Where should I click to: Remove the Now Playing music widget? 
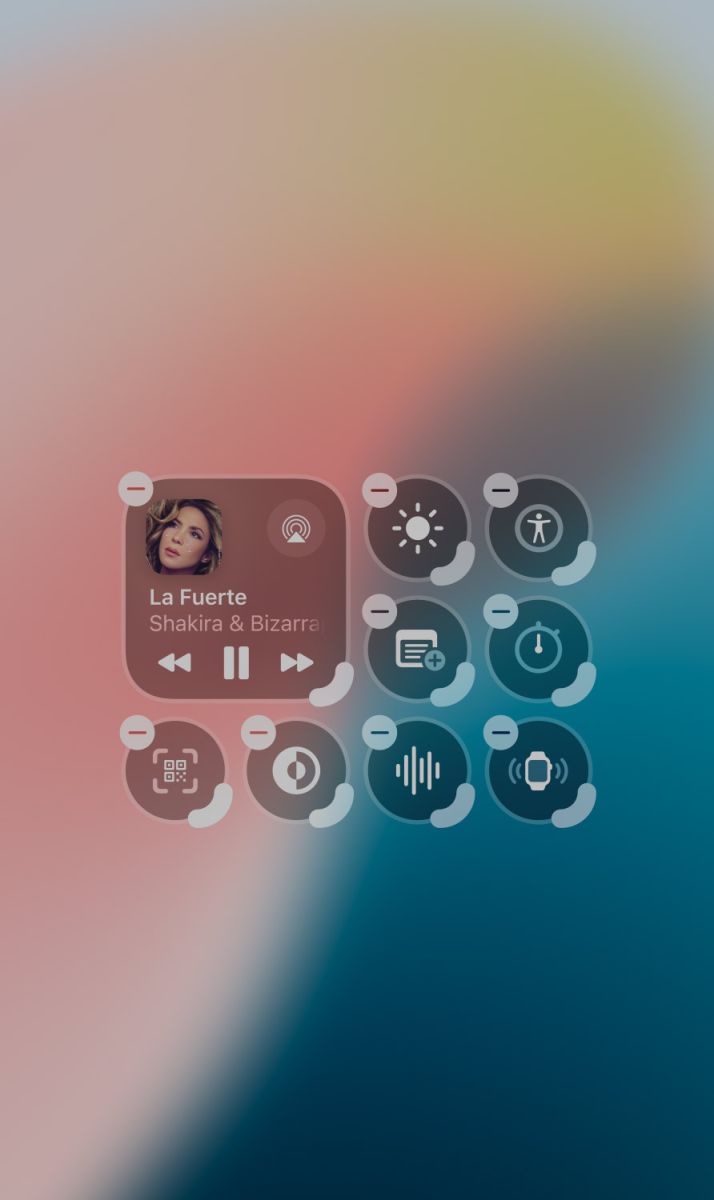click(x=136, y=489)
